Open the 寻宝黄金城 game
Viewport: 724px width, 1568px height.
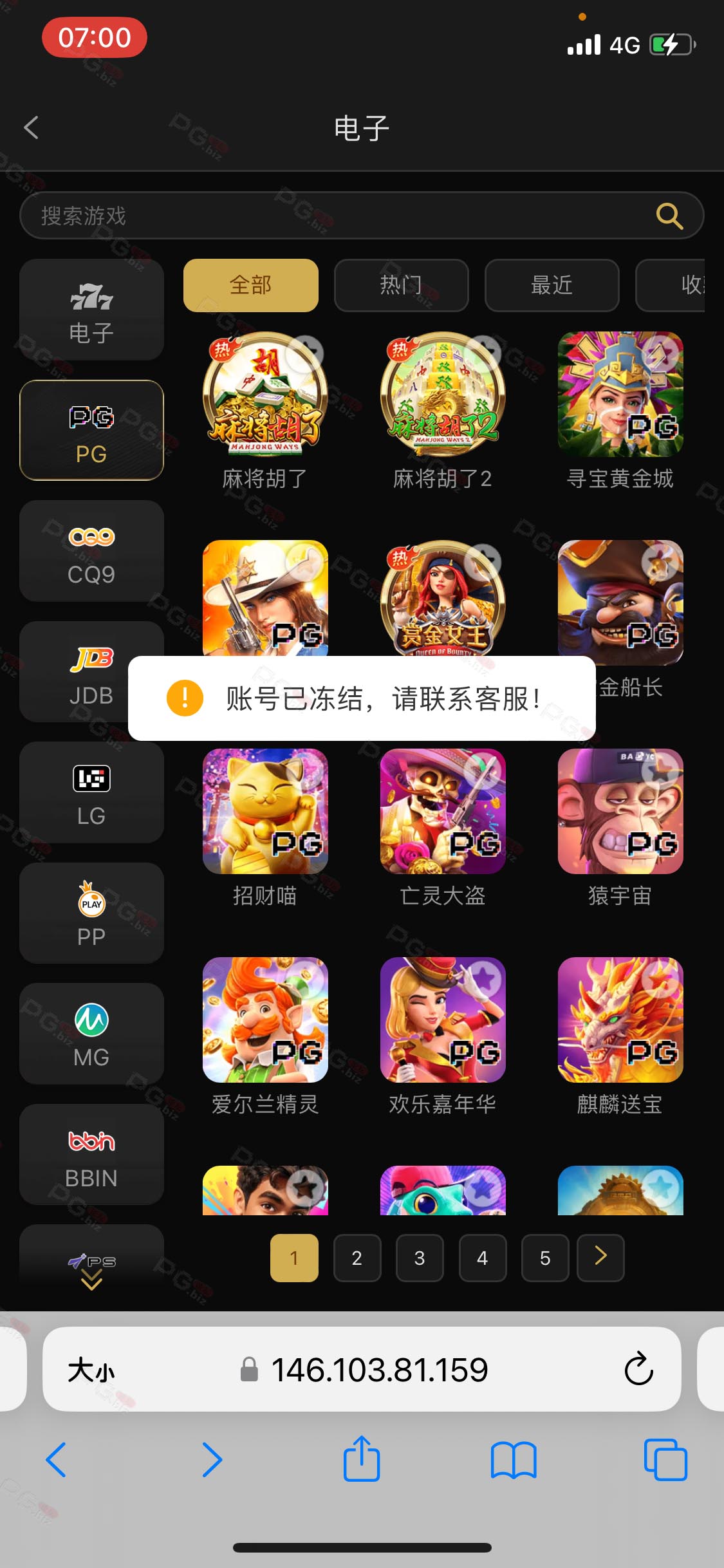620,395
